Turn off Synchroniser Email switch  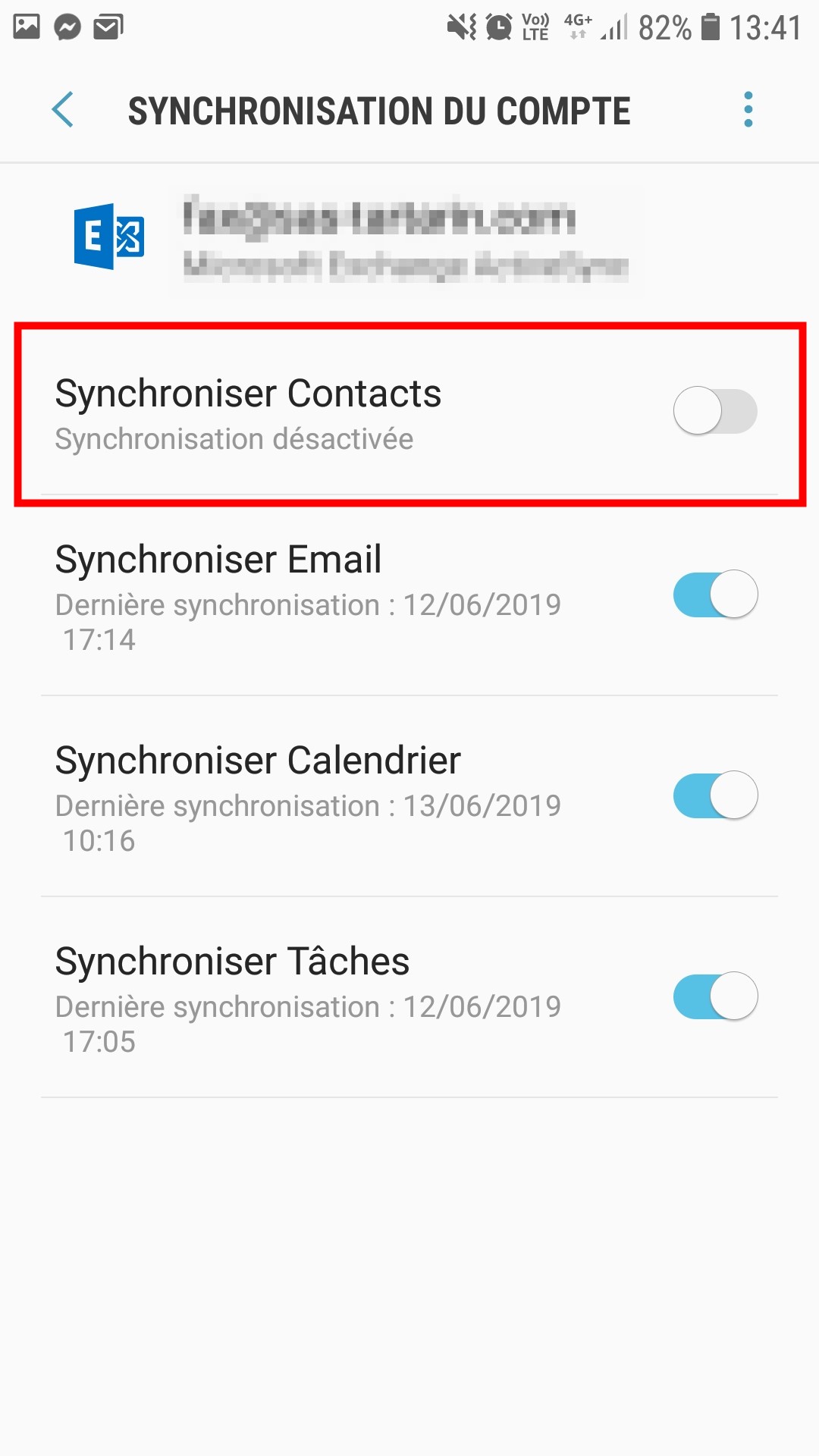pos(715,595)
